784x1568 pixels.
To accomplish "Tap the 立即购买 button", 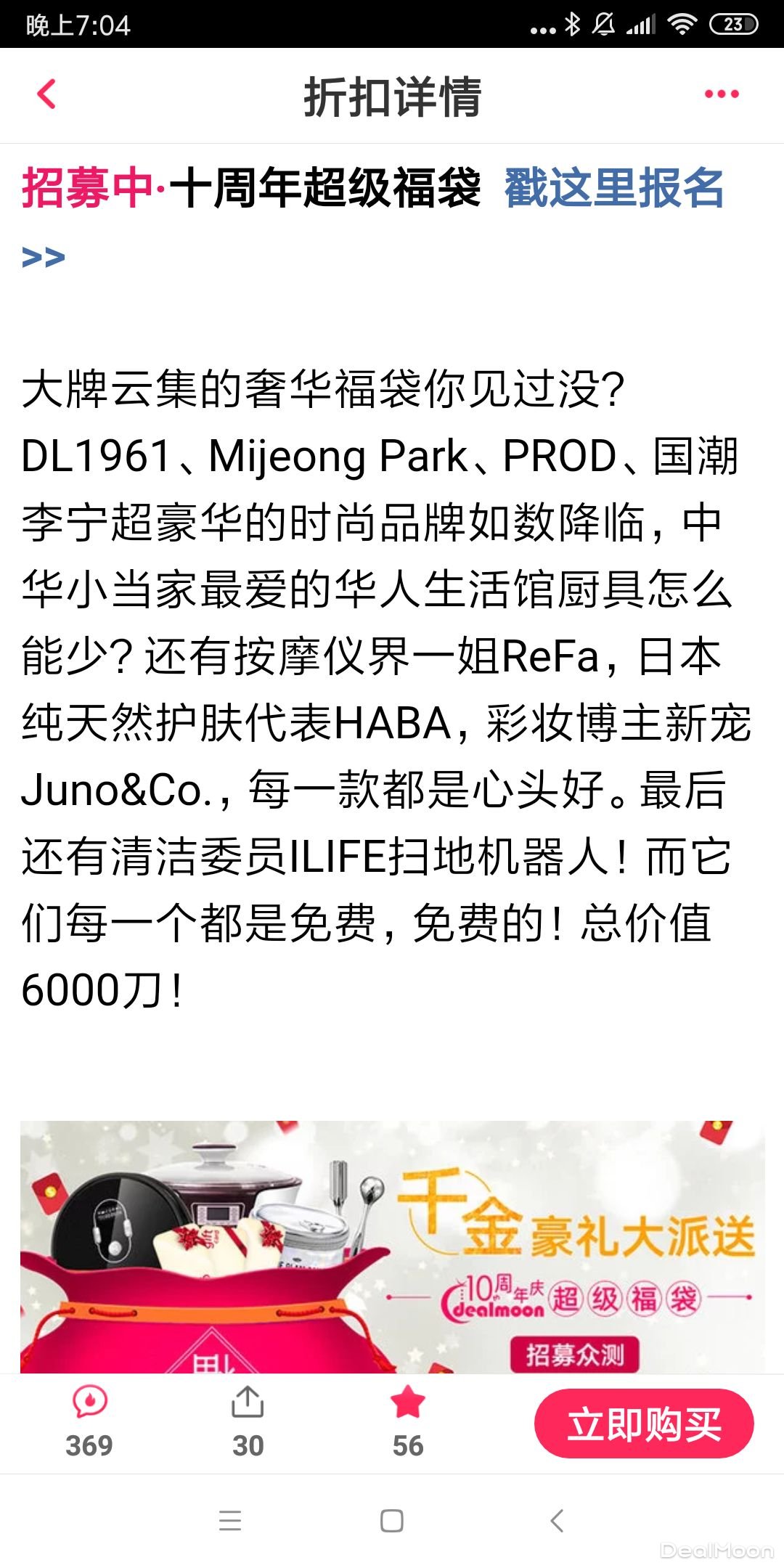I will pos(644,1423).
